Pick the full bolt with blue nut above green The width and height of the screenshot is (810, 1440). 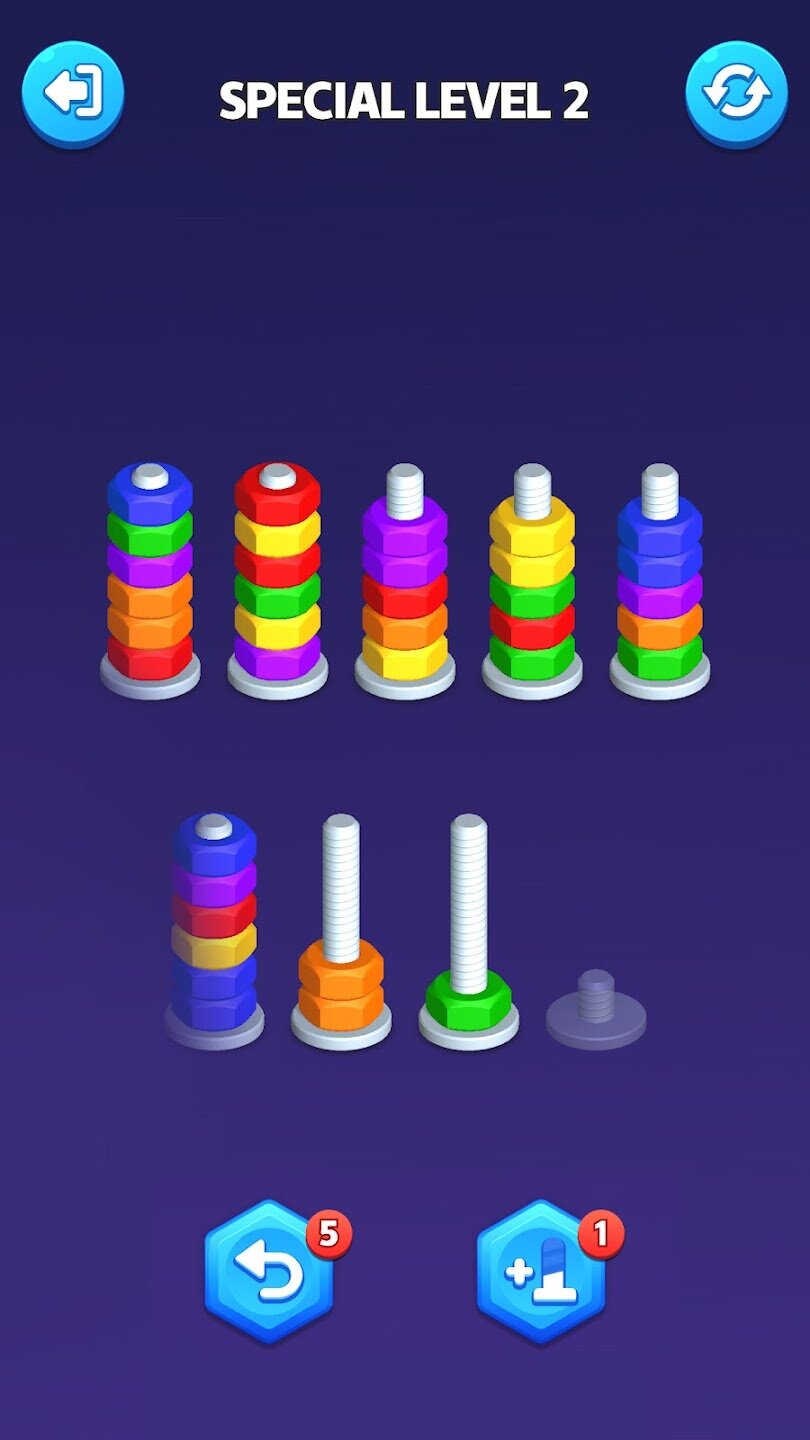coord(150,580)
